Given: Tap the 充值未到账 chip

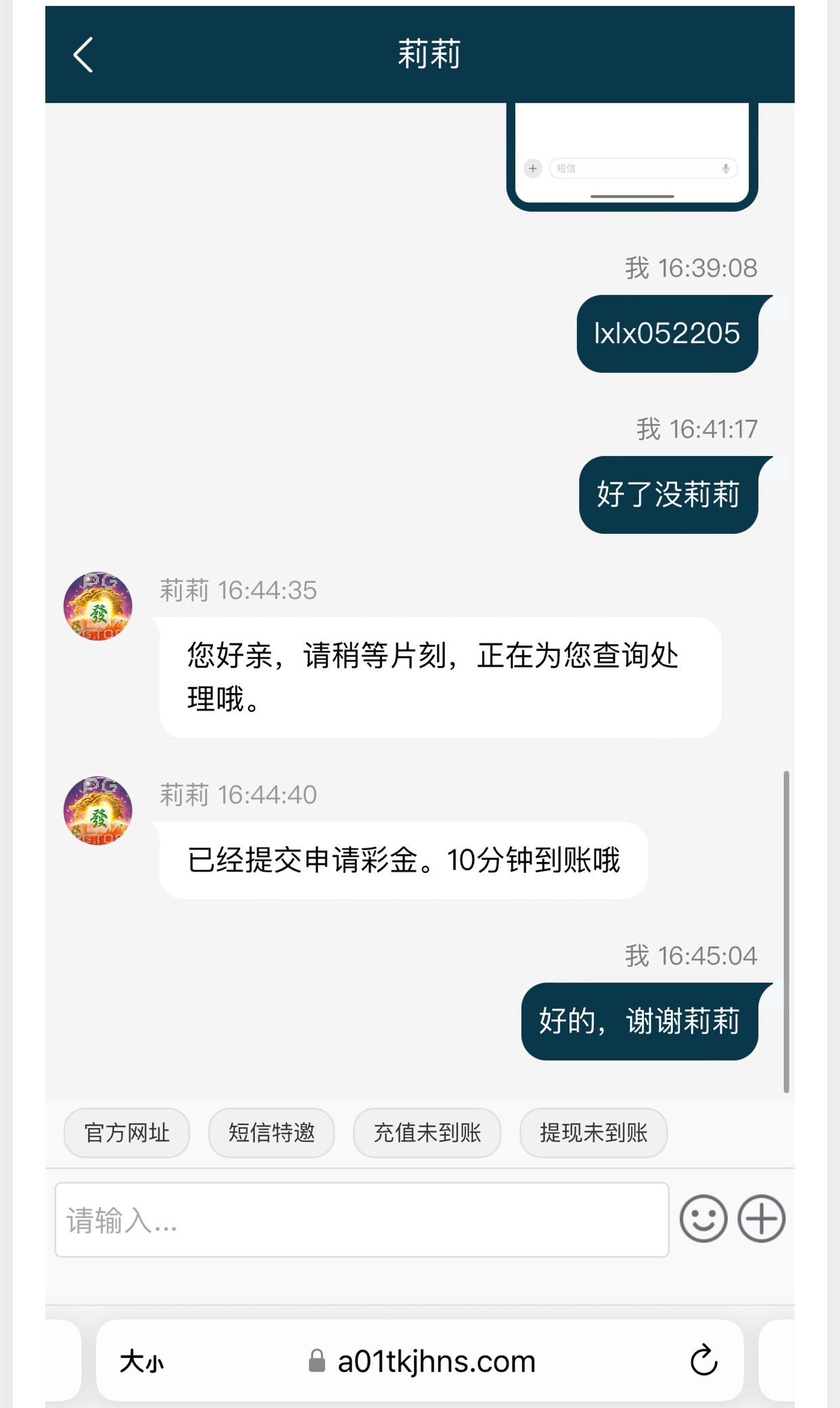Looking at the screenshot, I should pos(427,1133).
